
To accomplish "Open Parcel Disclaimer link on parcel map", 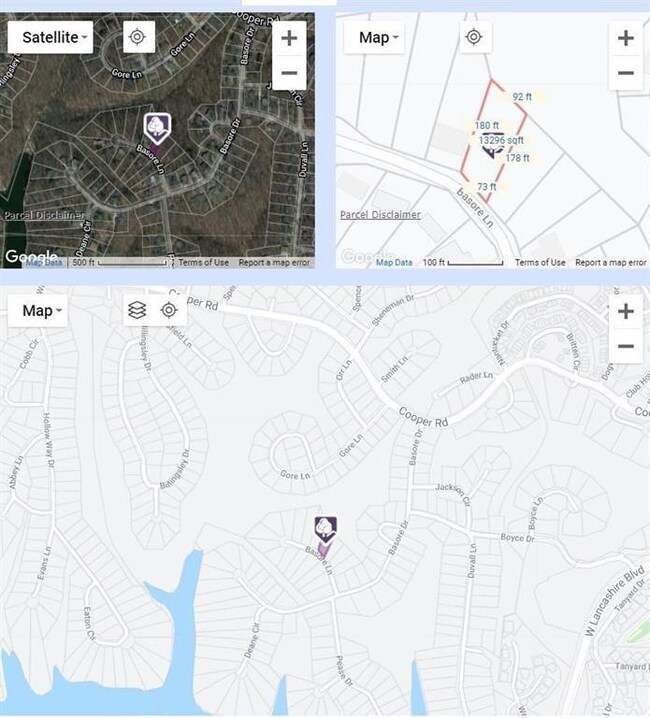I will point(380,215).
